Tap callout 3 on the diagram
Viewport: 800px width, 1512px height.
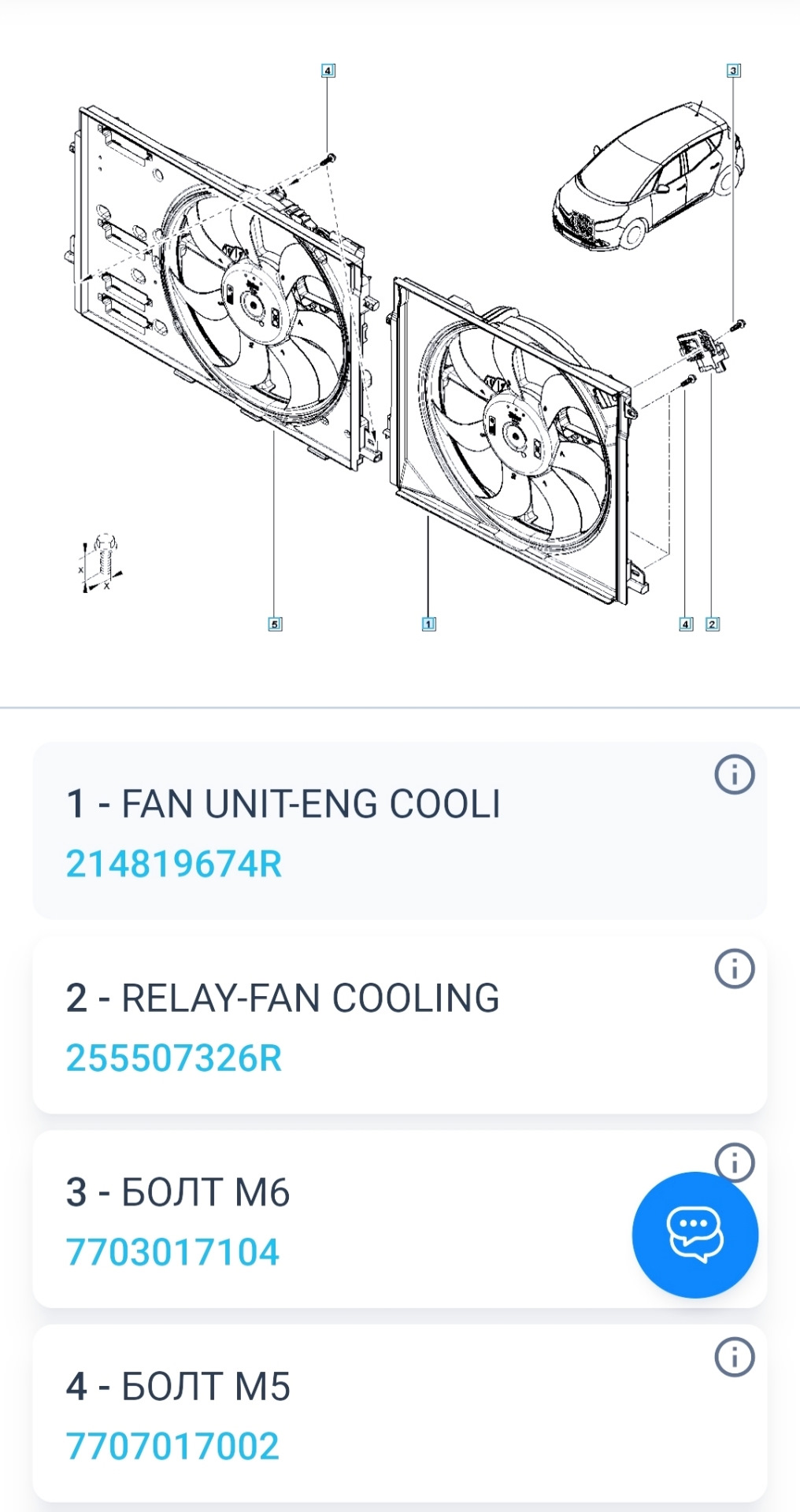[733, 71]
